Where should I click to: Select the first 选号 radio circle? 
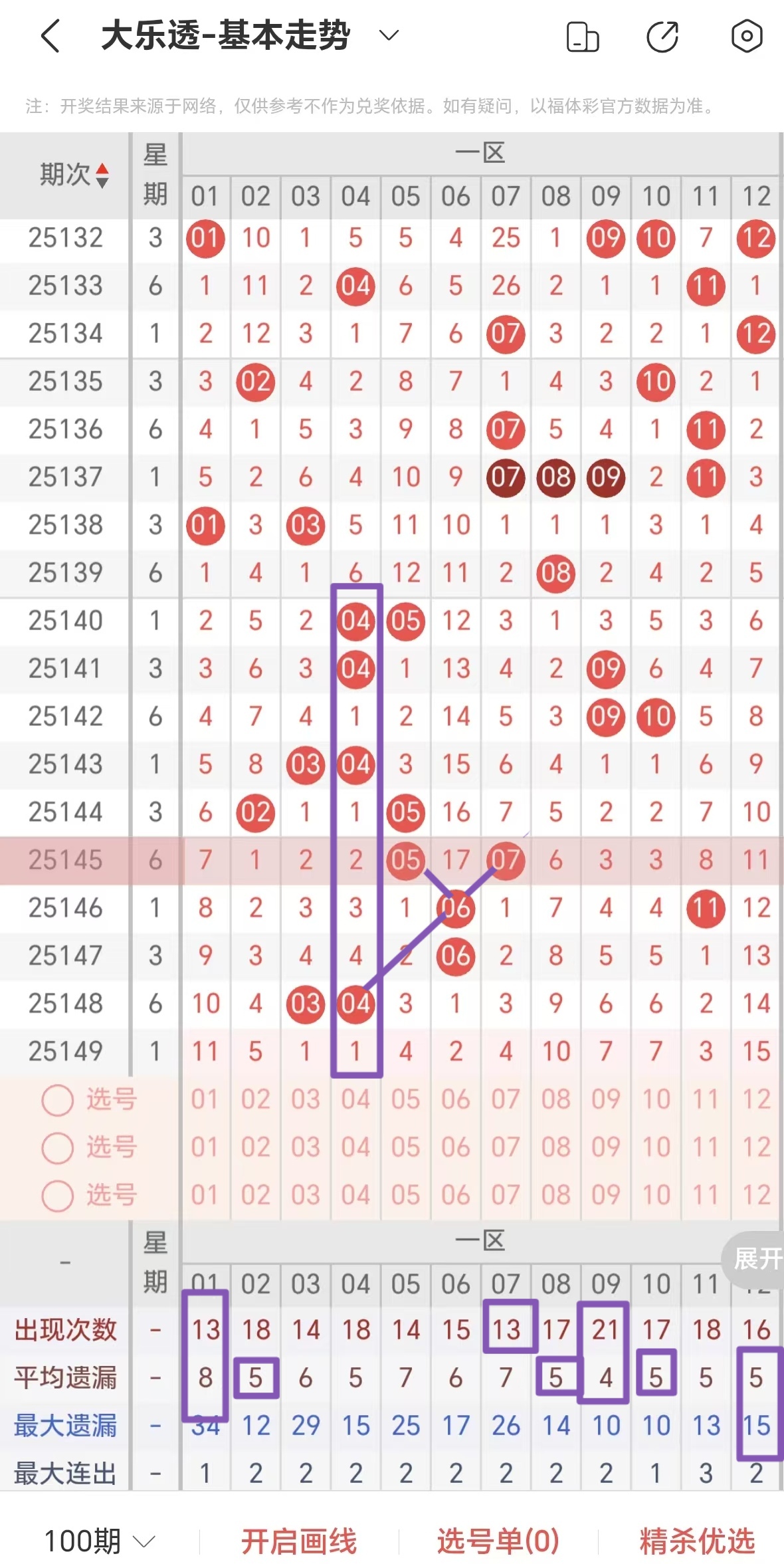click(58, 1100)
